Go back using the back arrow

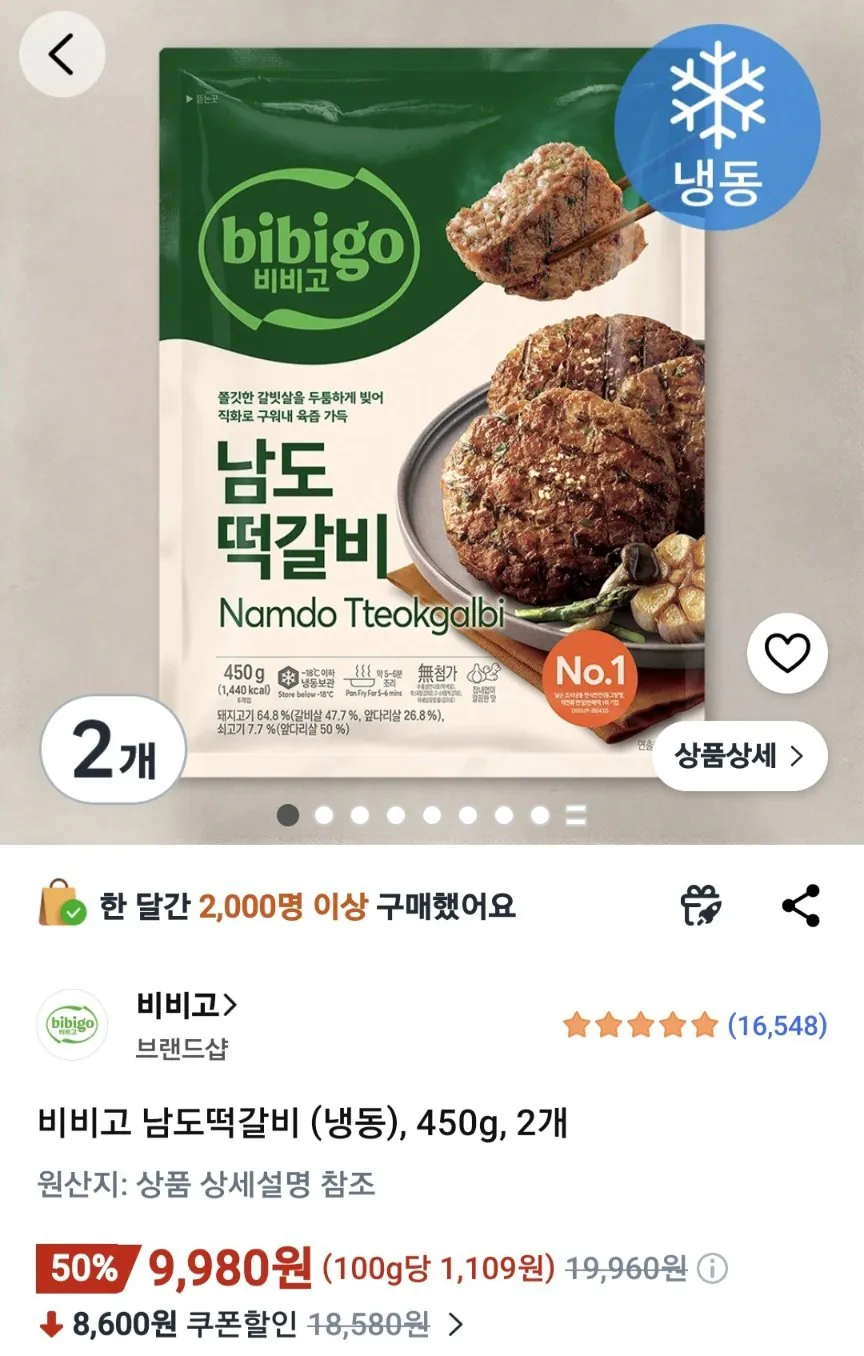62,55
